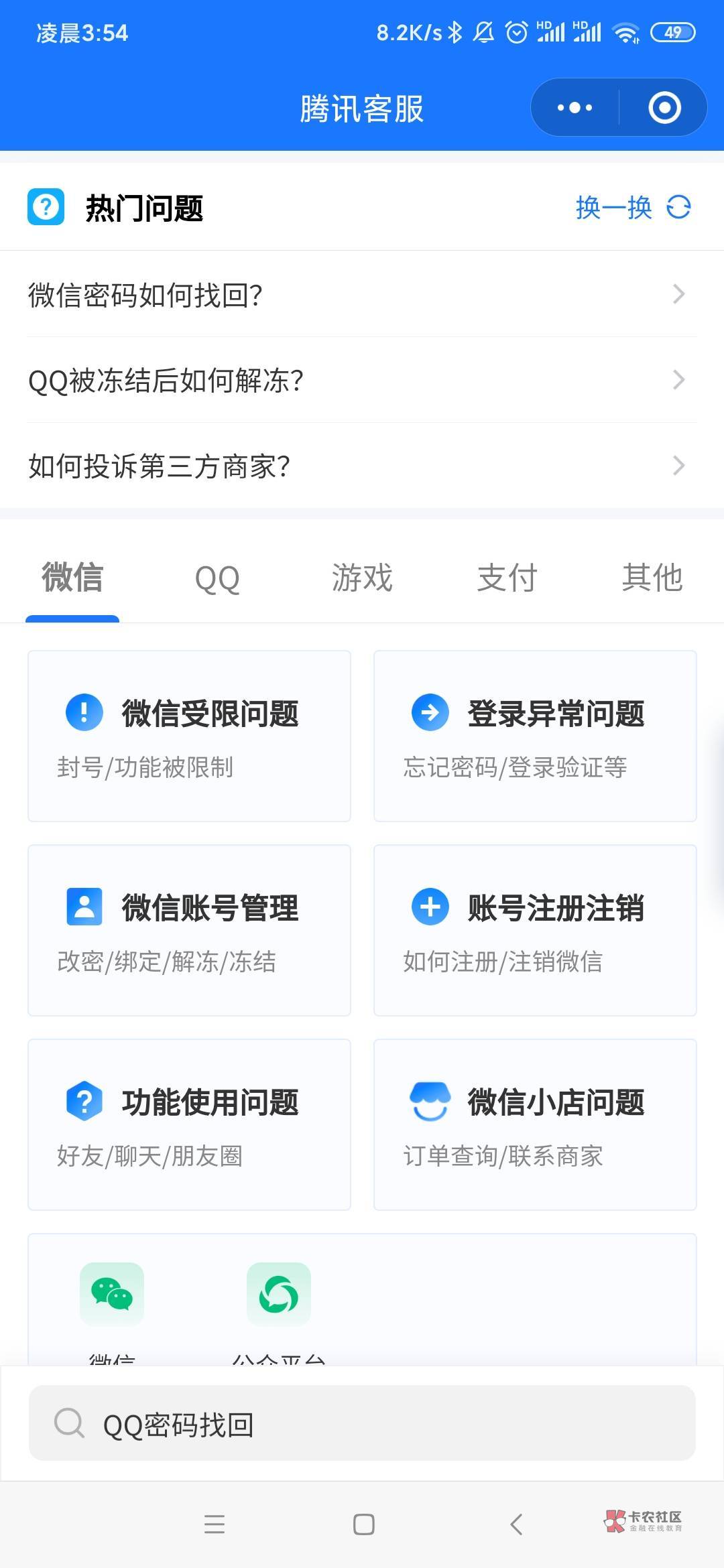Select the 微信 tab
The width and height of the screenshot is (724, 1568).
pyautogui.click(x=72, y=578)
